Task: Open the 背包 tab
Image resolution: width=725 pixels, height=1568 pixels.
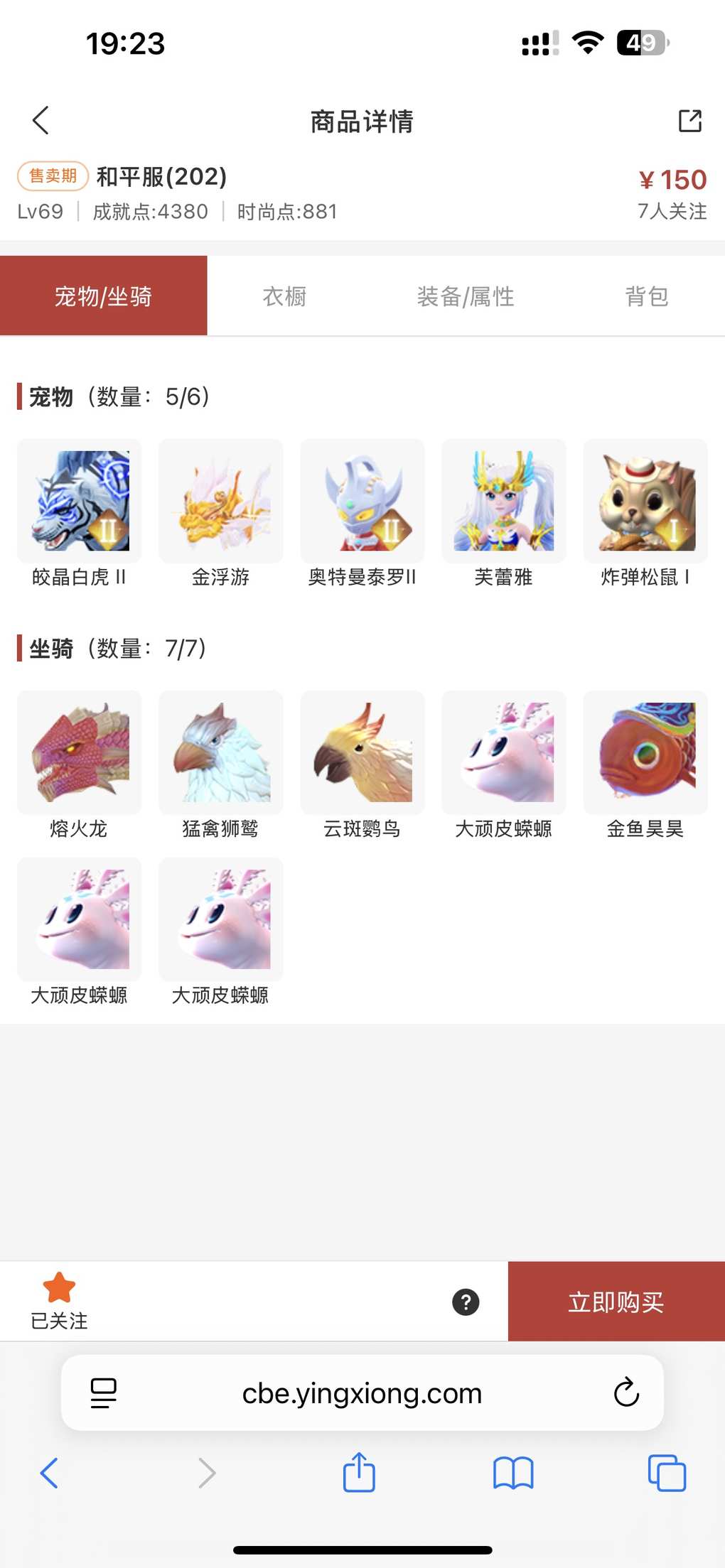Action: click(x=646, y=296)
